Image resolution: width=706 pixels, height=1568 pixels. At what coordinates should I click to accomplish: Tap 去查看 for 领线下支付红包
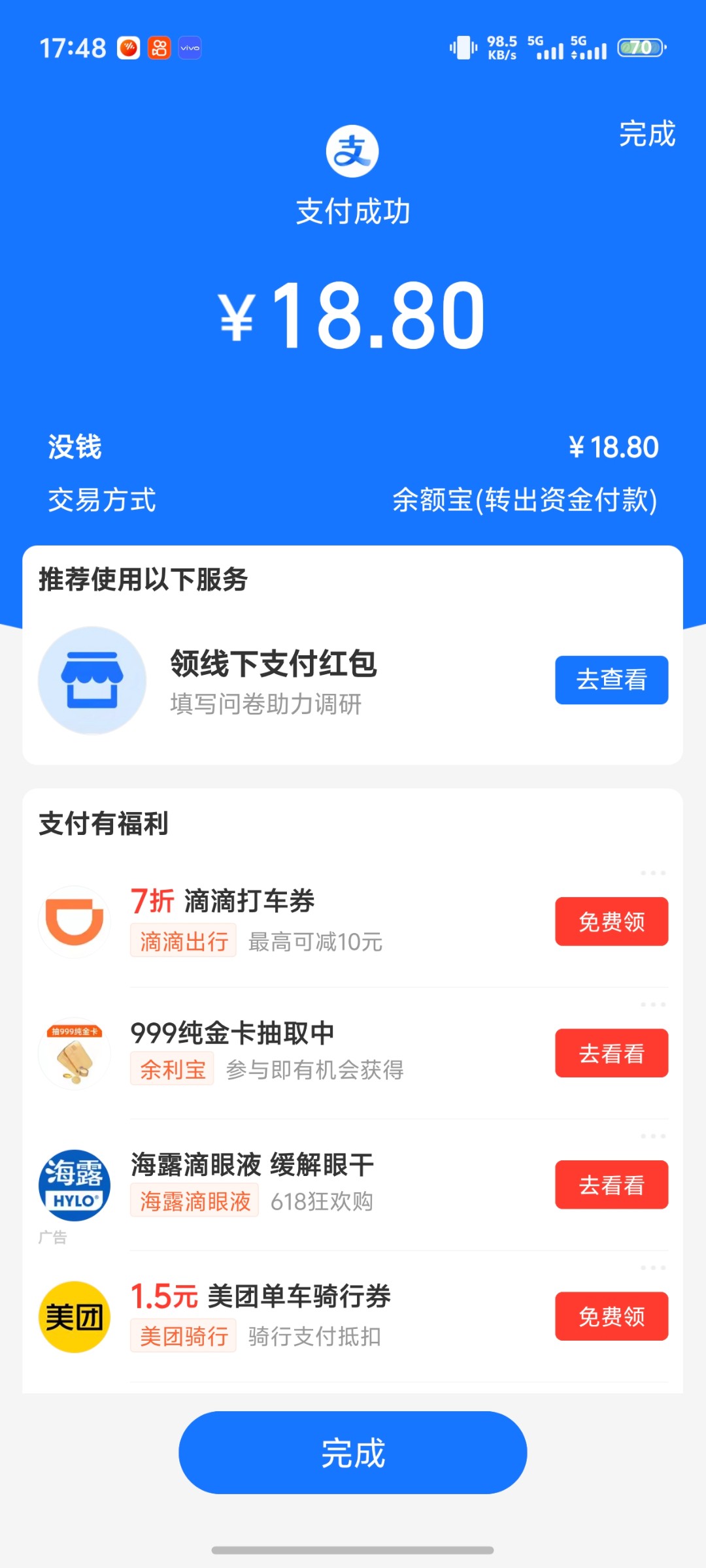pyautogui.click(x=611, y=680)
